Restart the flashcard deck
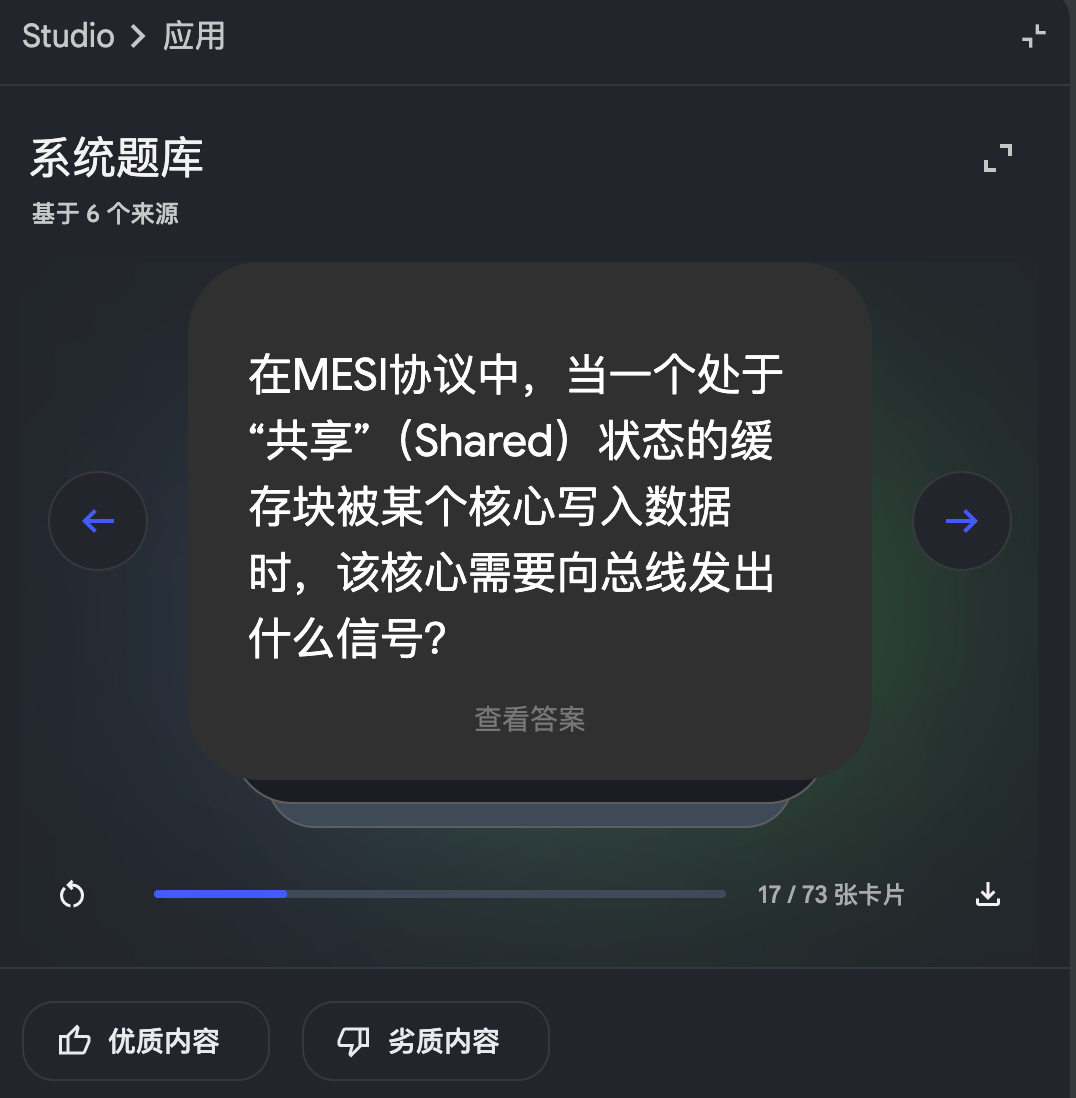1076x1098 pixels. tap(72, 894)
